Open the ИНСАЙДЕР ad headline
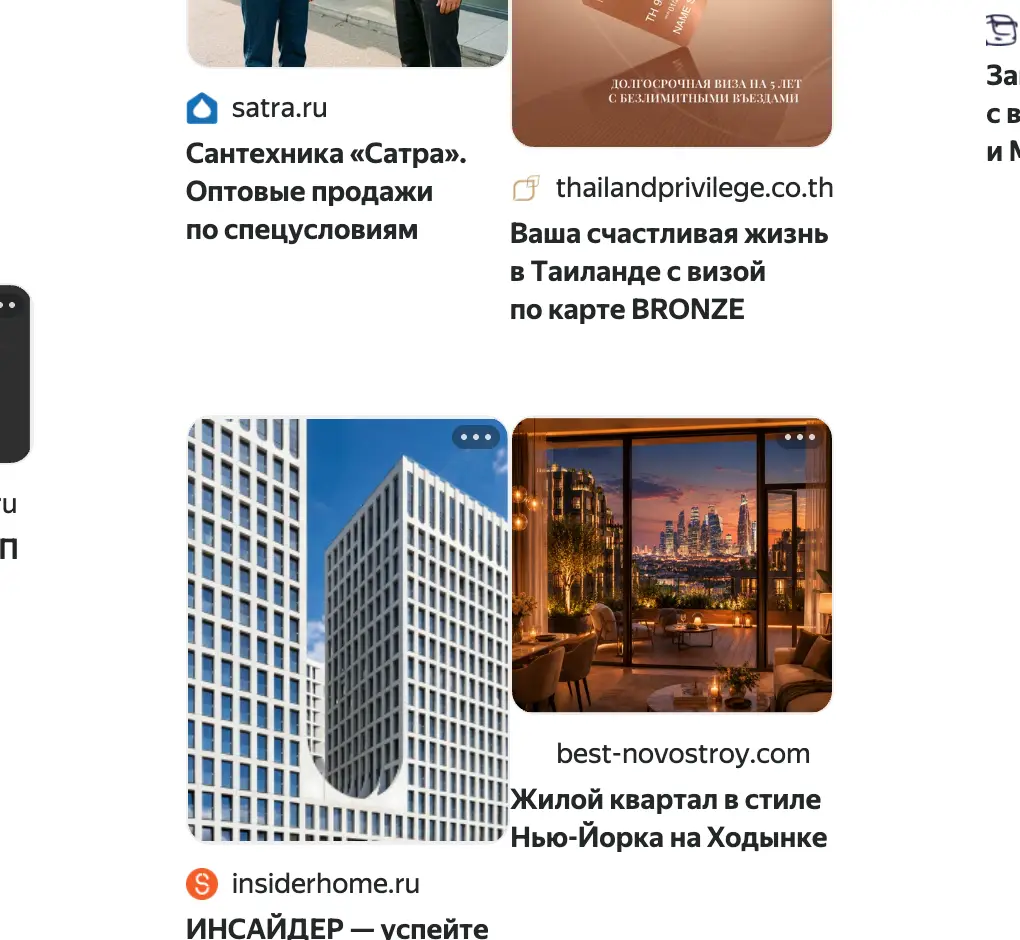Image resolution: width=1020 pixels, height=940 pixels. [337, 928]
